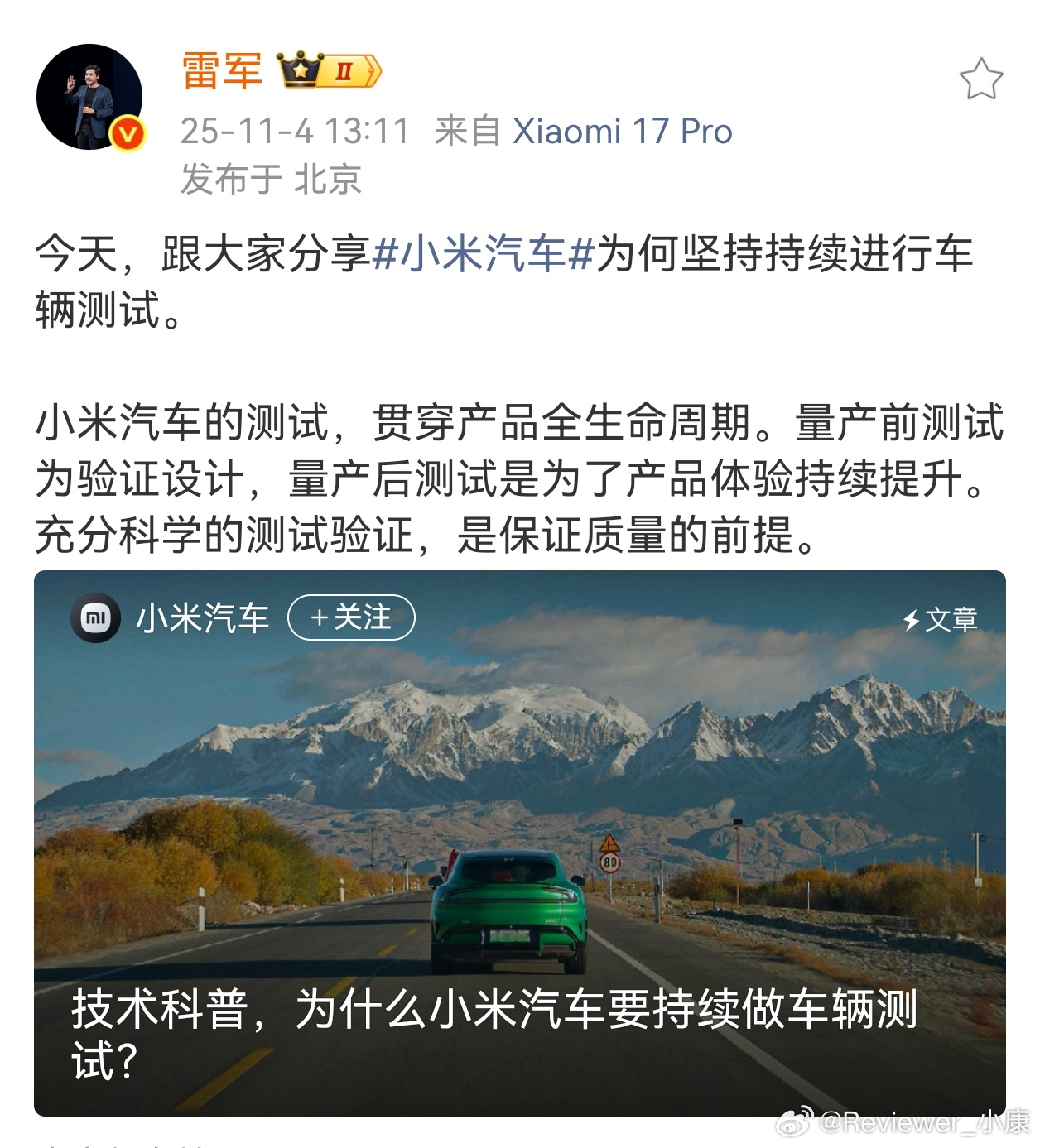Image resolution: width=1040 pixels, height=1148 pixels.
Task: Select the Mi logo on the Xiaomi Auto card
Action: [96, 616]
